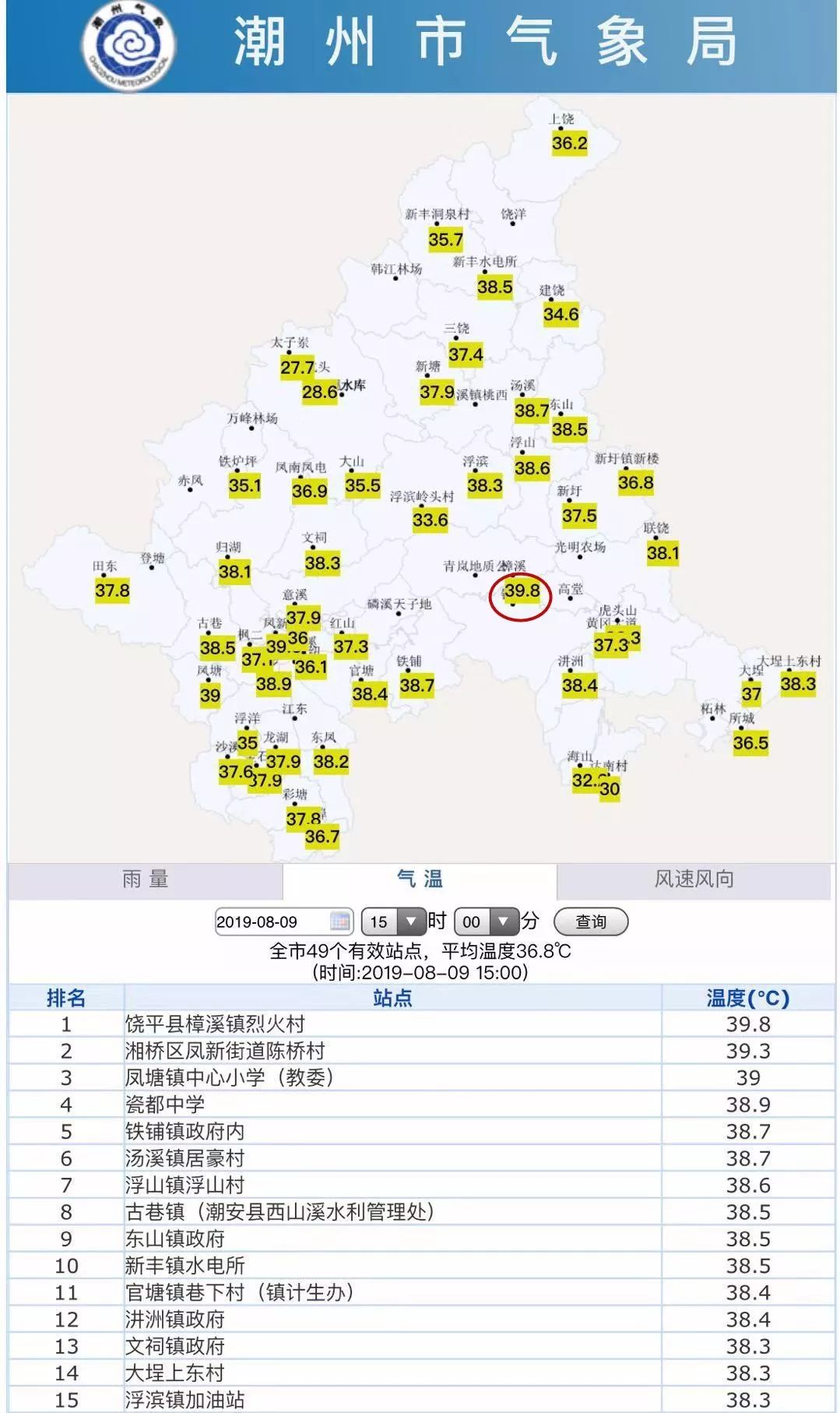Switch to the 雨量 tab
The image size is (840, 1413).
point(145,880)
